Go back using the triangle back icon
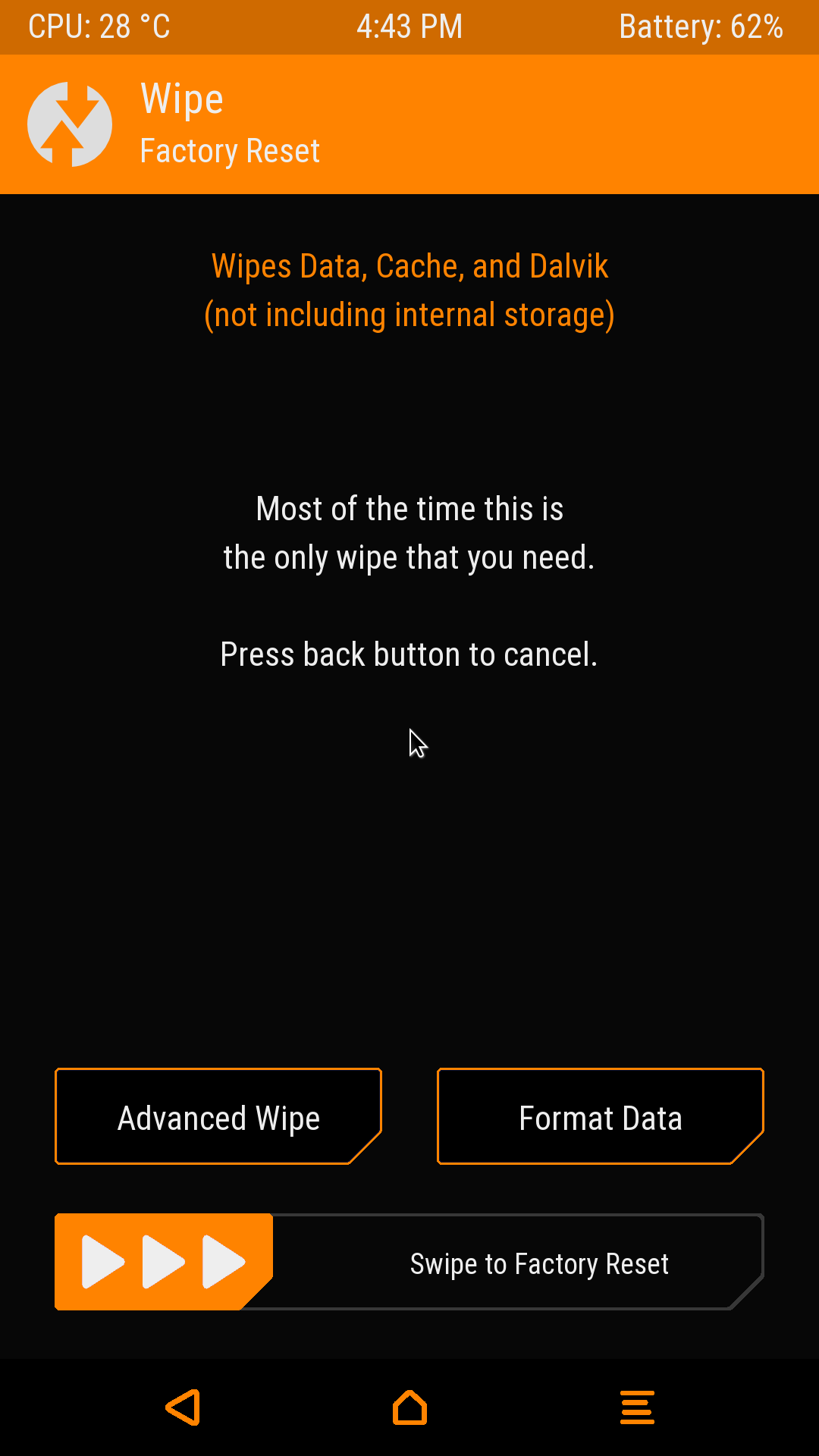This screenshot has width=819, height=1456. [x=184, y=1408]
